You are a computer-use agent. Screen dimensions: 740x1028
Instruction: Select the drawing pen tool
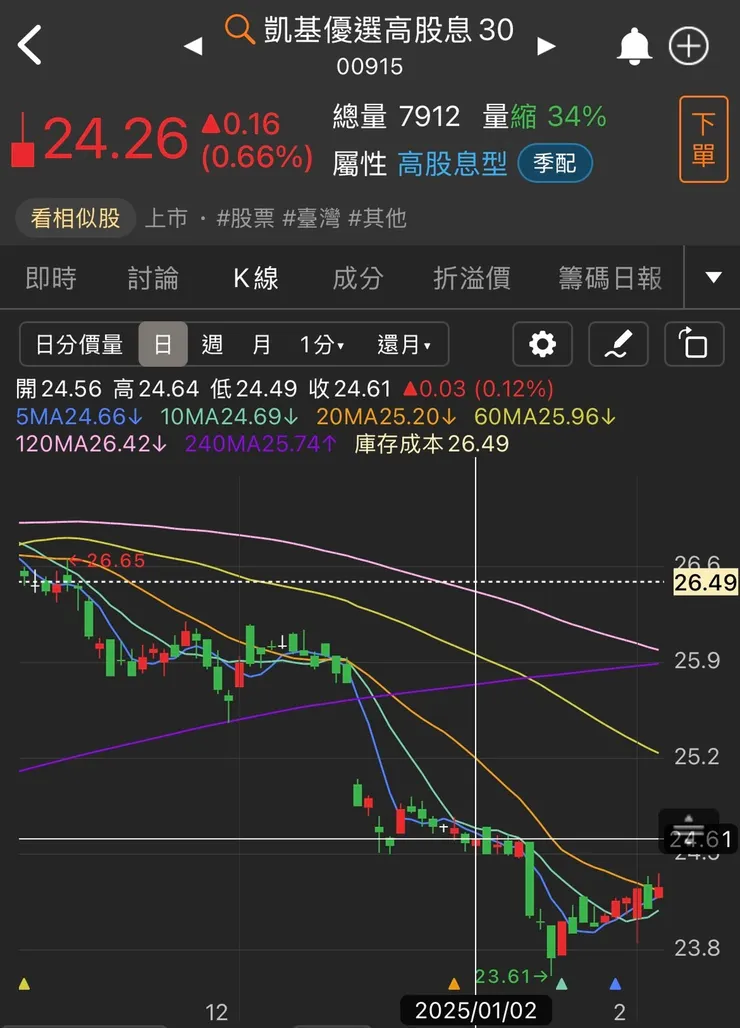pos(618,344)
